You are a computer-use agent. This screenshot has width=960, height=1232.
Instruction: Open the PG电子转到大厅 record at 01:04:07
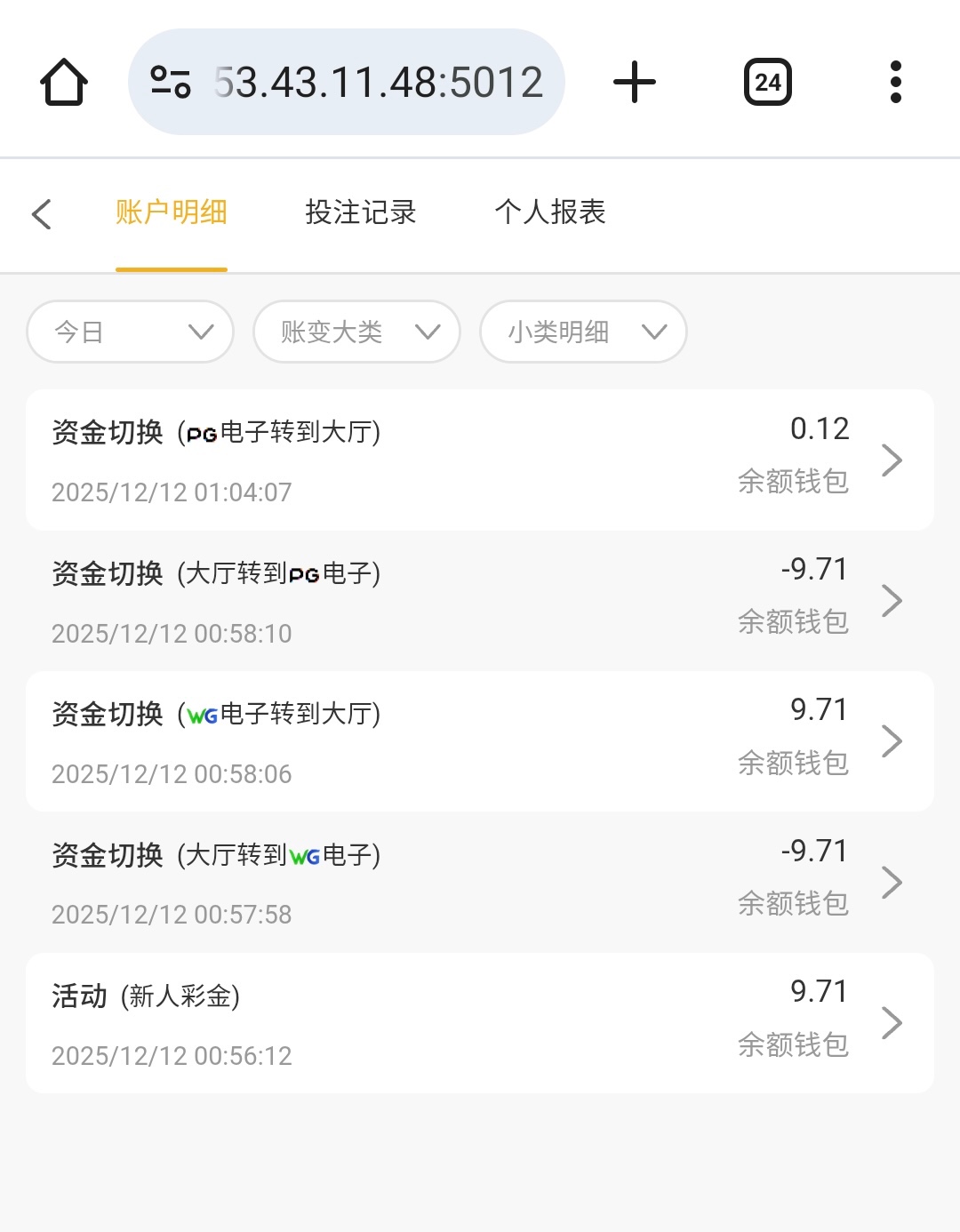point(480,460)
